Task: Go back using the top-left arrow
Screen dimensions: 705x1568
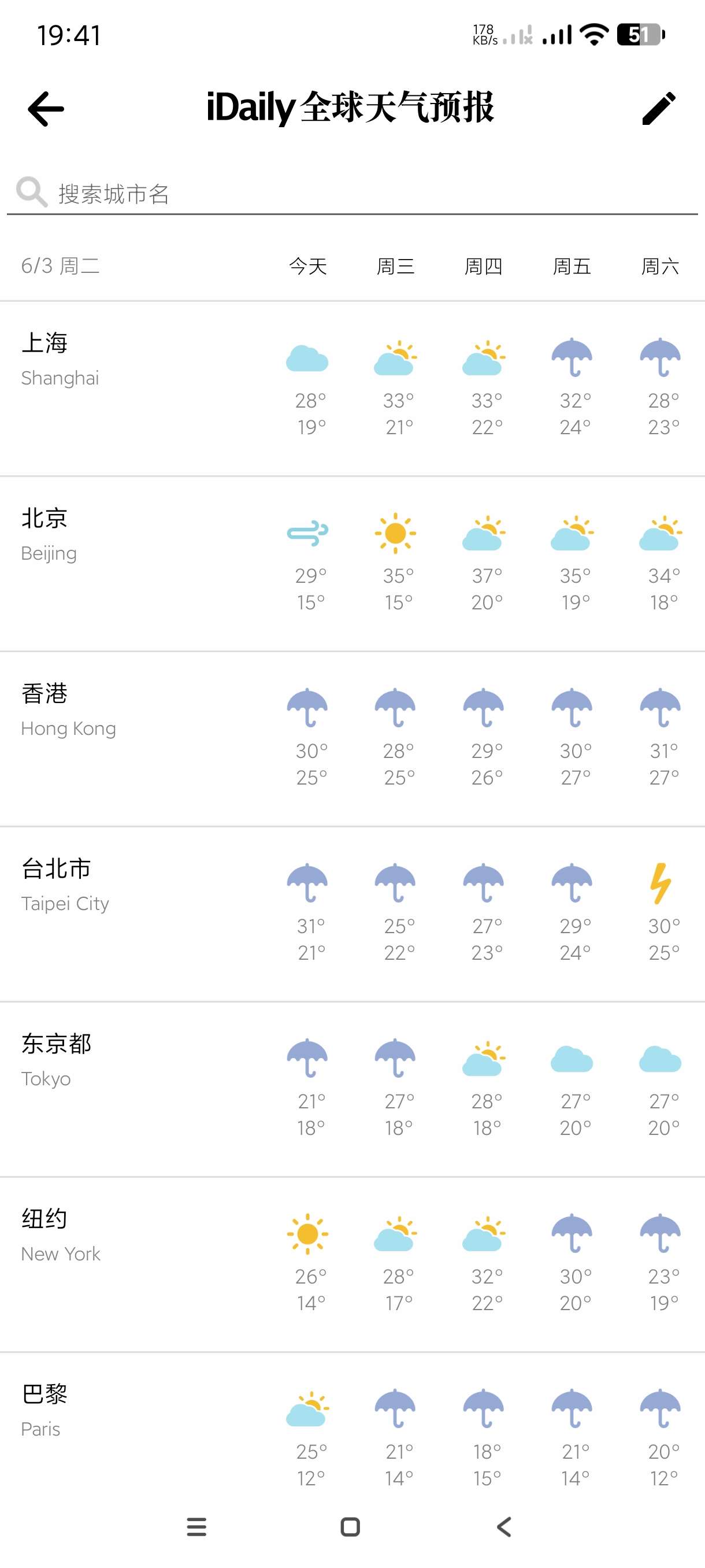Action: [46, 109]
